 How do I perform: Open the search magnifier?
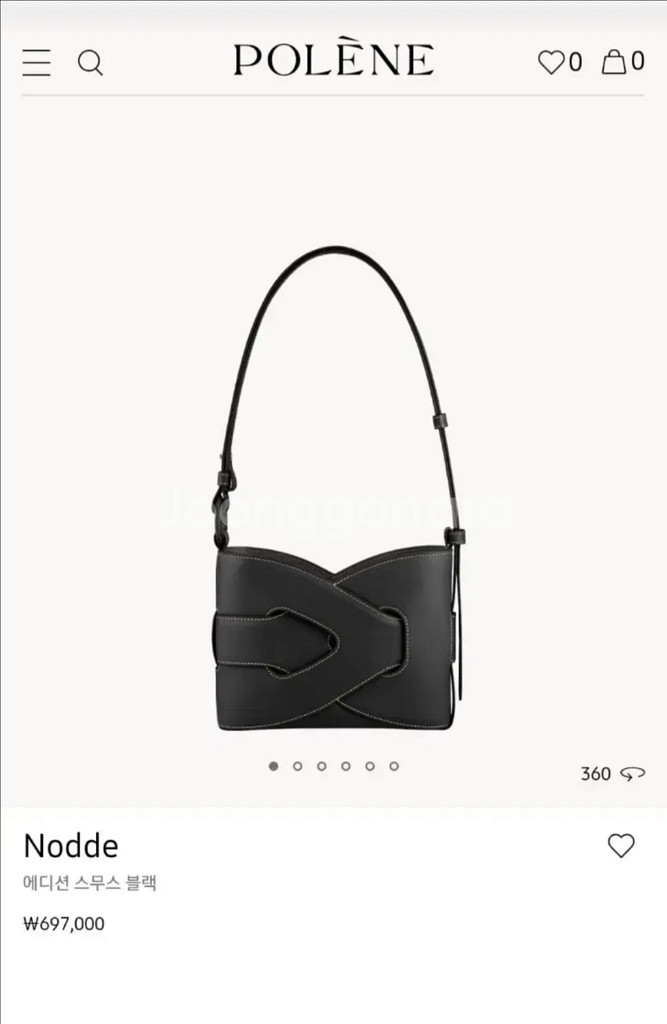click(x=90, y=63)
